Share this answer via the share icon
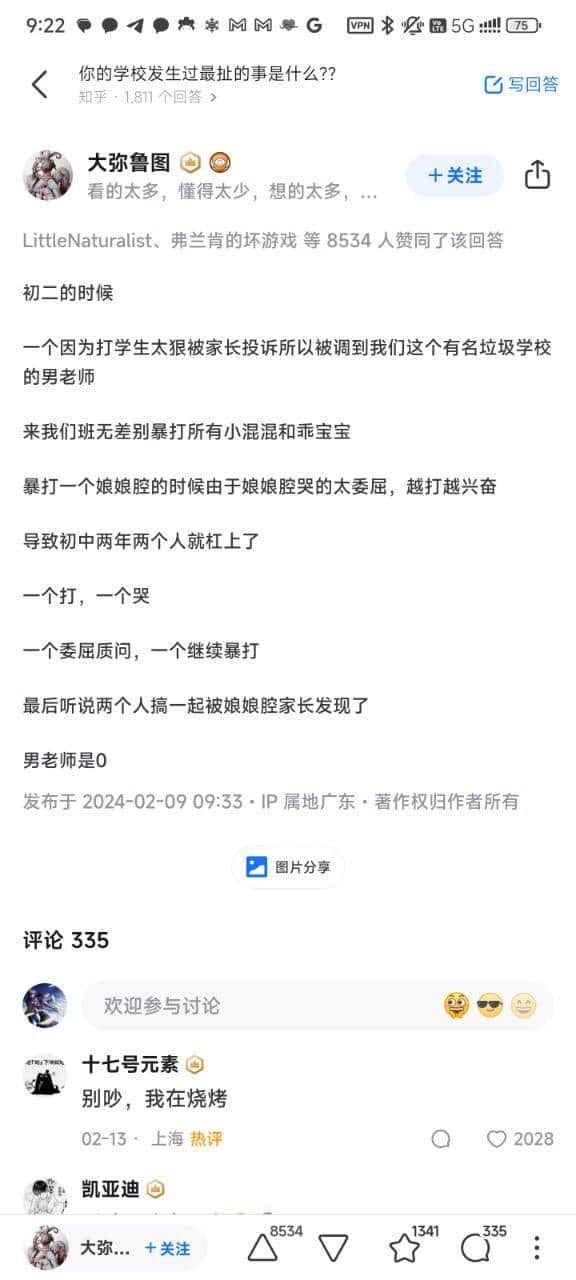Viewport: 576px width, 1280px height. click(x=537, y=175)
